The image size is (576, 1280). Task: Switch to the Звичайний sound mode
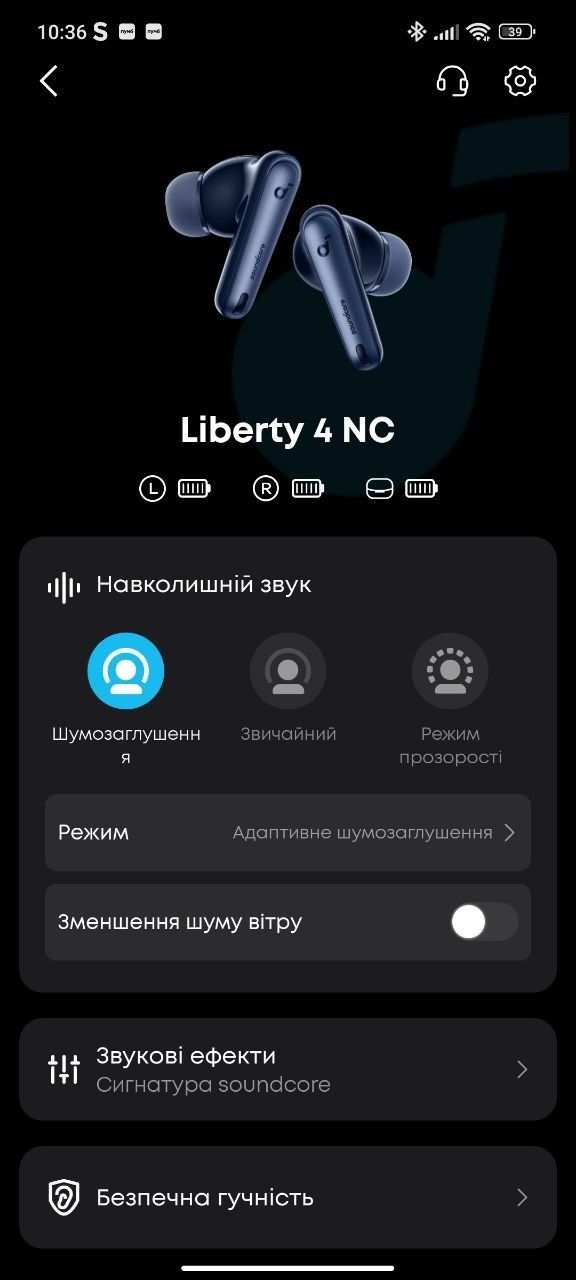(x=288, y=671)
